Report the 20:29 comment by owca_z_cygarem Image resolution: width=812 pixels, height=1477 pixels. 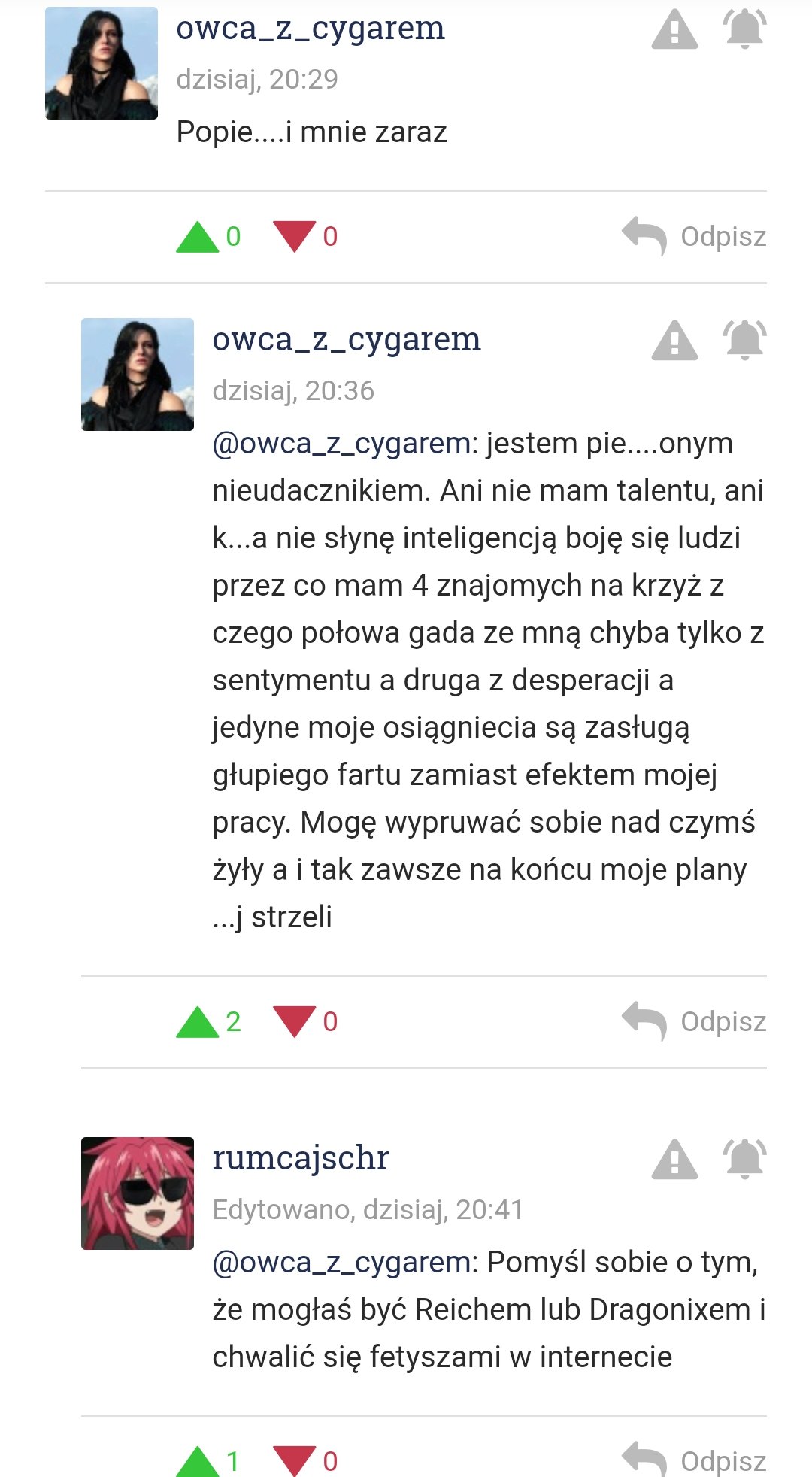click(x=674, y=29)
